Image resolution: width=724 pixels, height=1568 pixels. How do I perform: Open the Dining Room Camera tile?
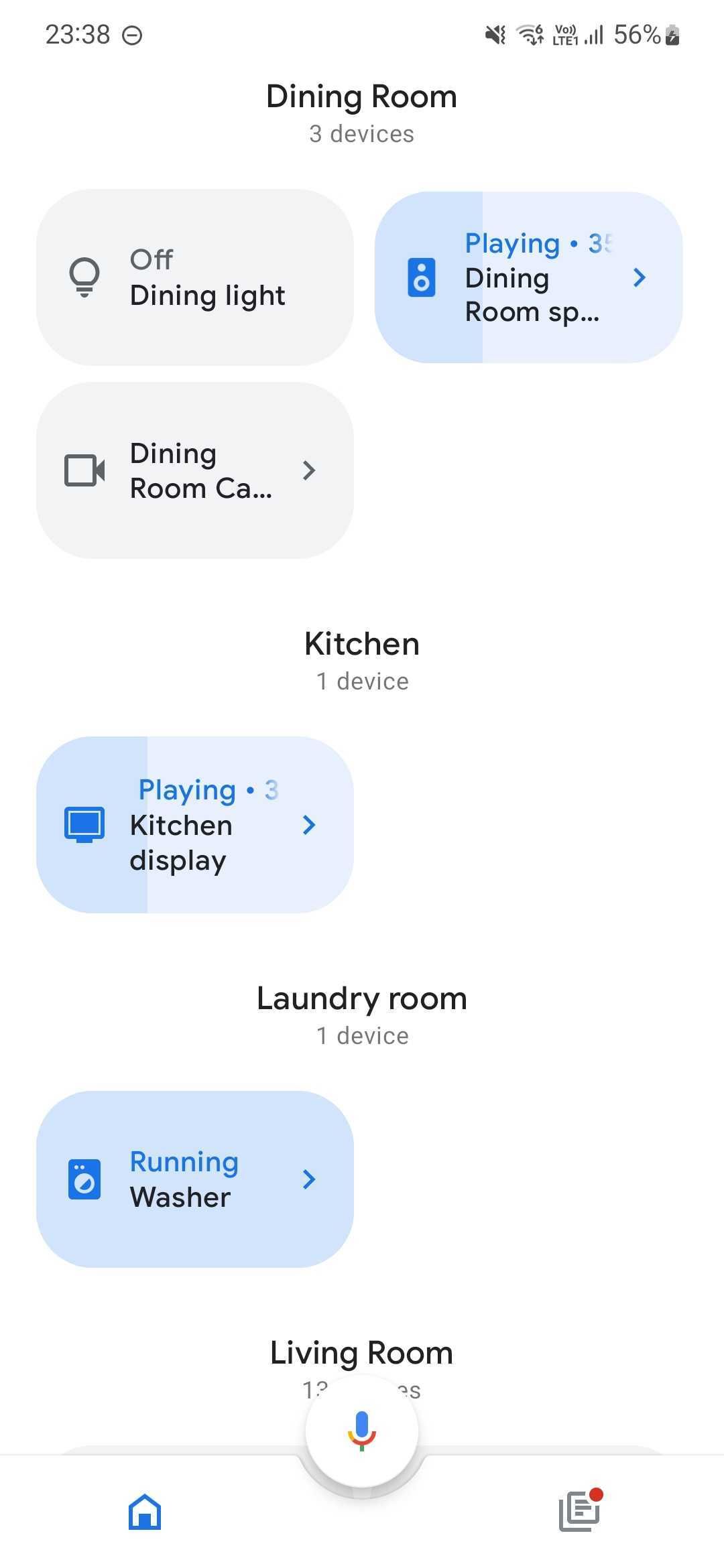[x=194, y=470]
